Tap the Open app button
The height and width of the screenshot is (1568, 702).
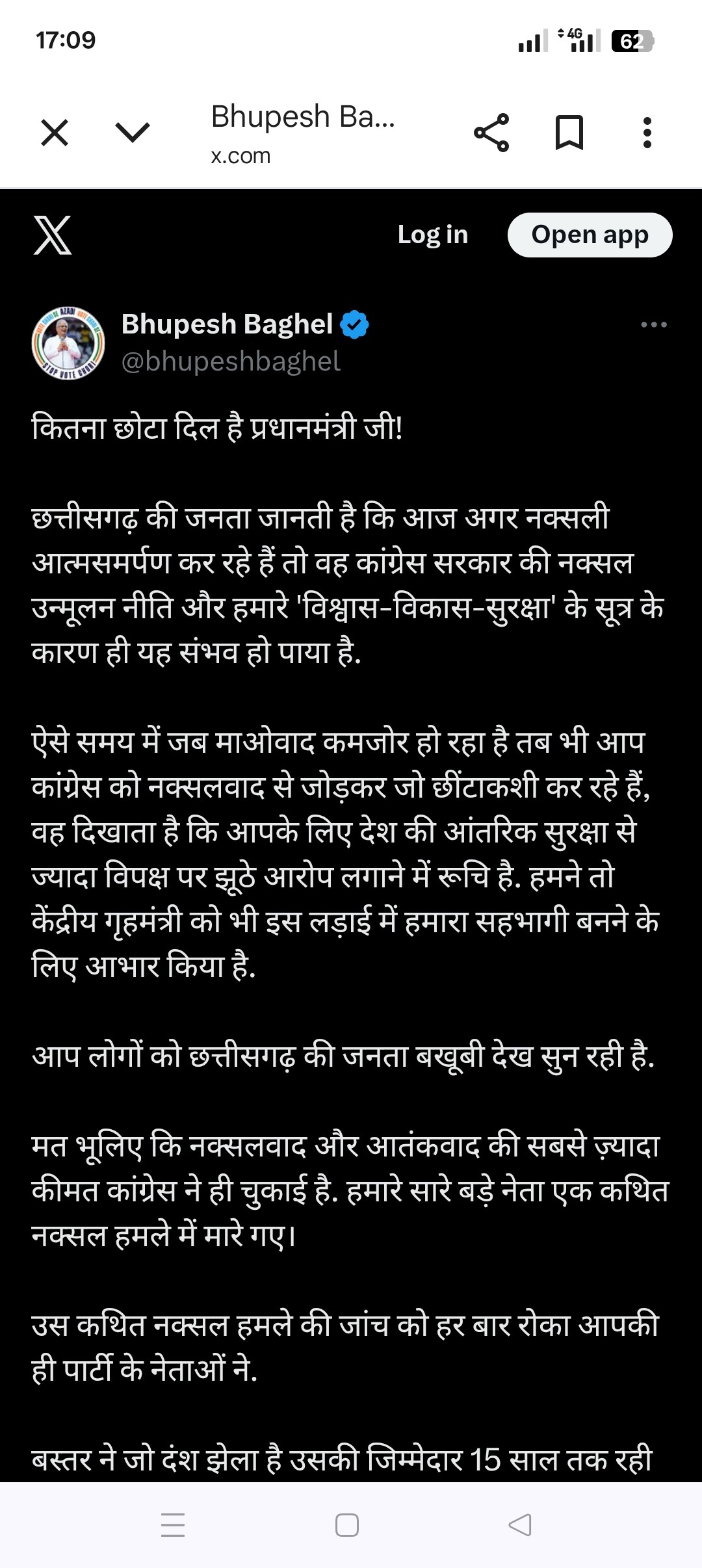click(x=590, y=235)
